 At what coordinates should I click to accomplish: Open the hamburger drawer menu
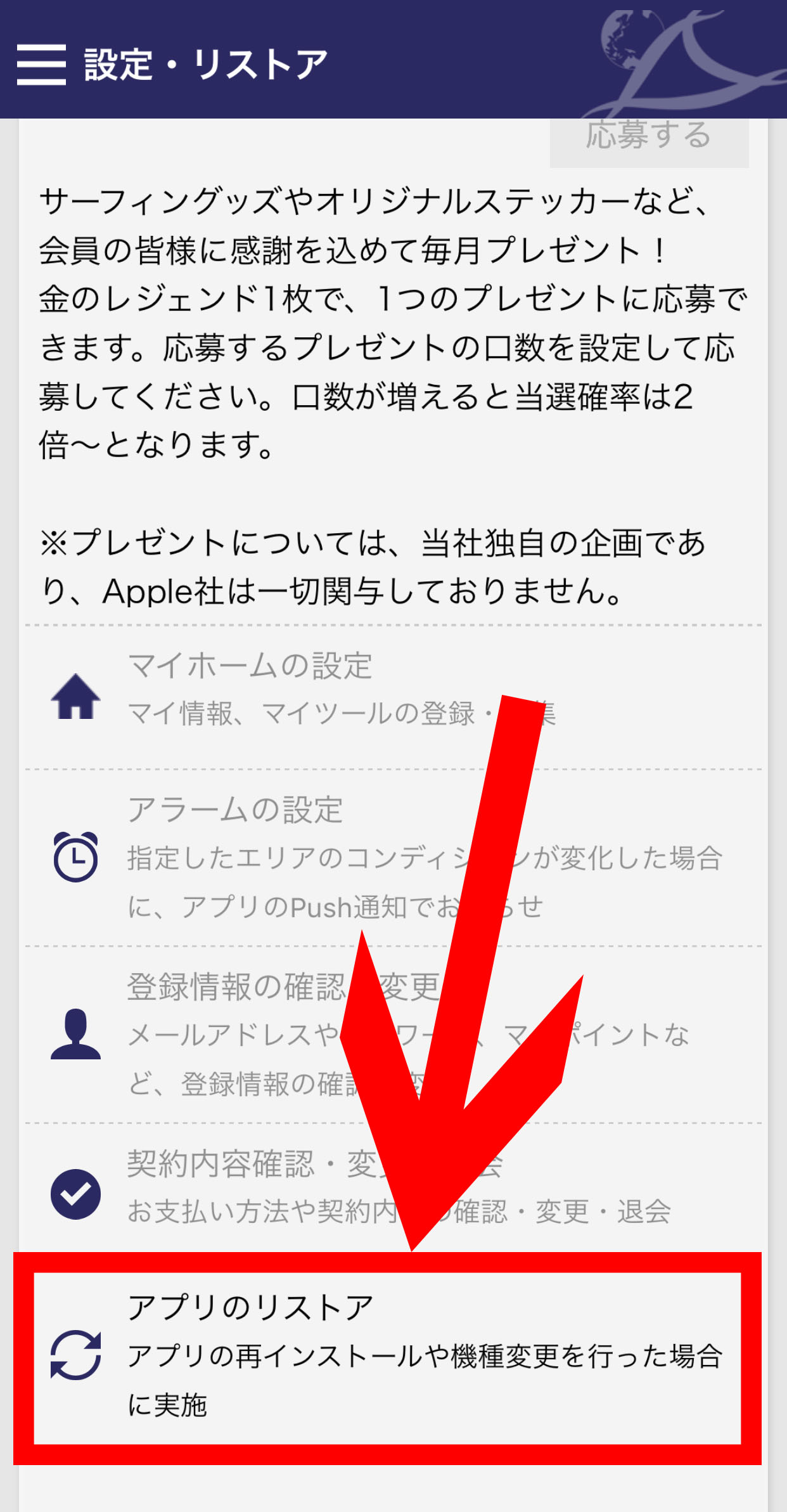coord(41,65)
